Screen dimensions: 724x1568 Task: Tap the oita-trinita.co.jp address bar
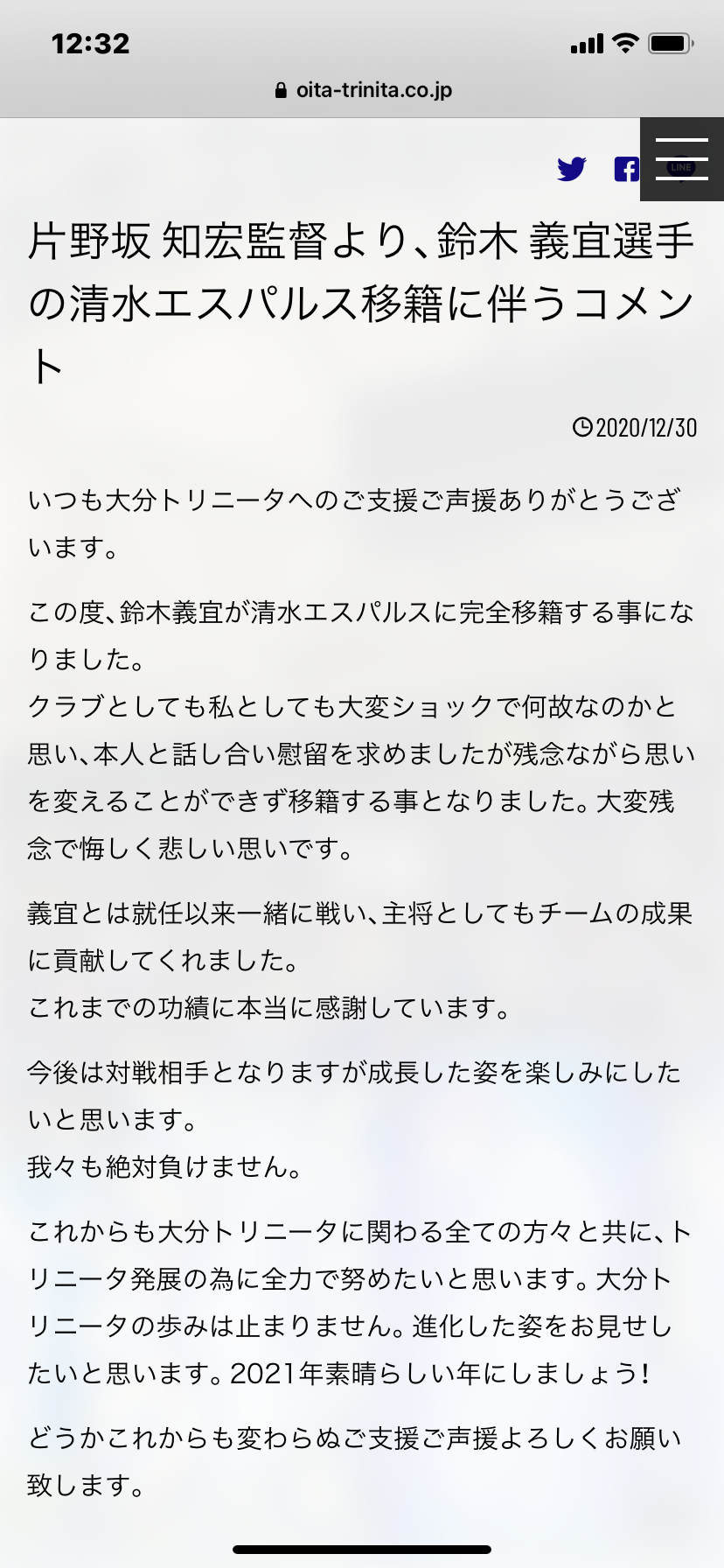[364, 90]
